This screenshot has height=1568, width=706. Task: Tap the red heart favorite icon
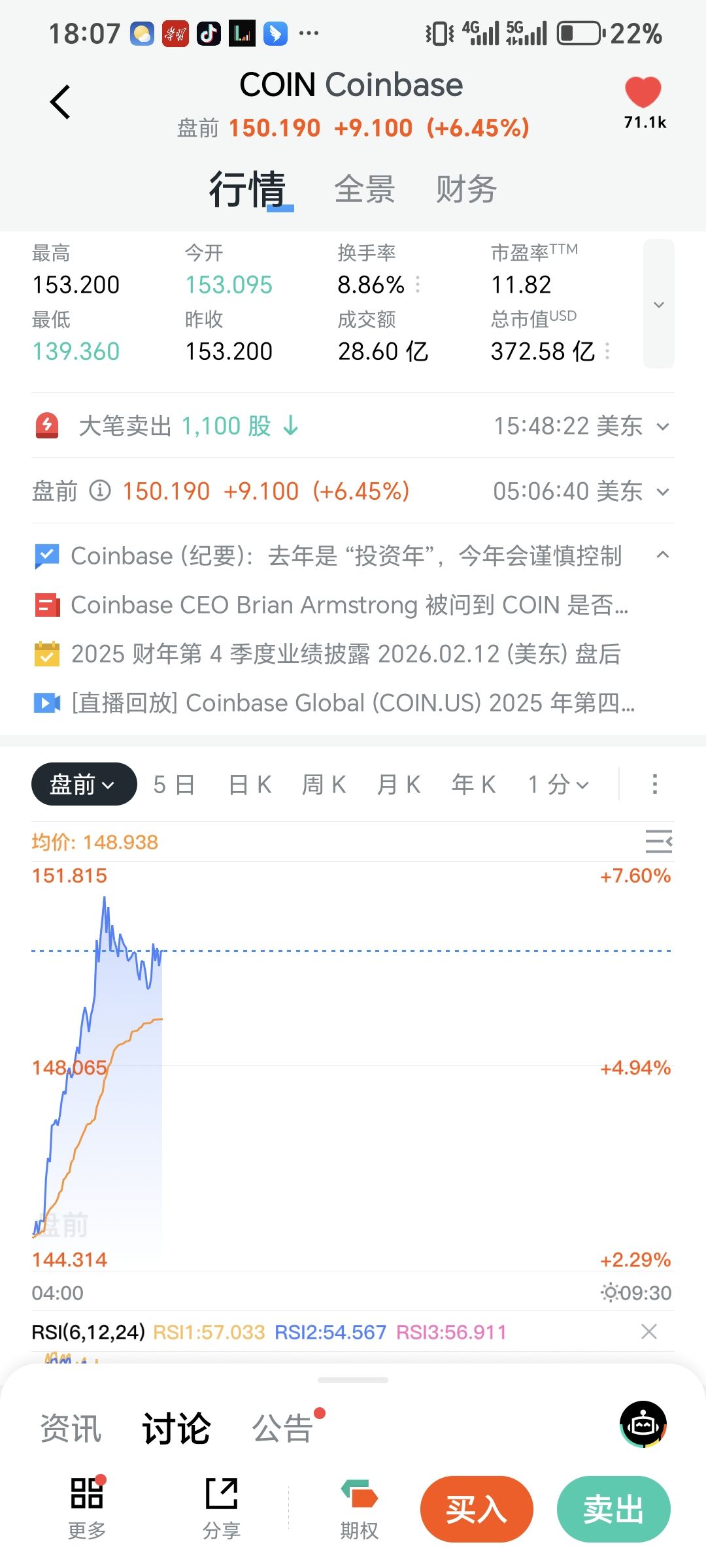coord(643,92)
